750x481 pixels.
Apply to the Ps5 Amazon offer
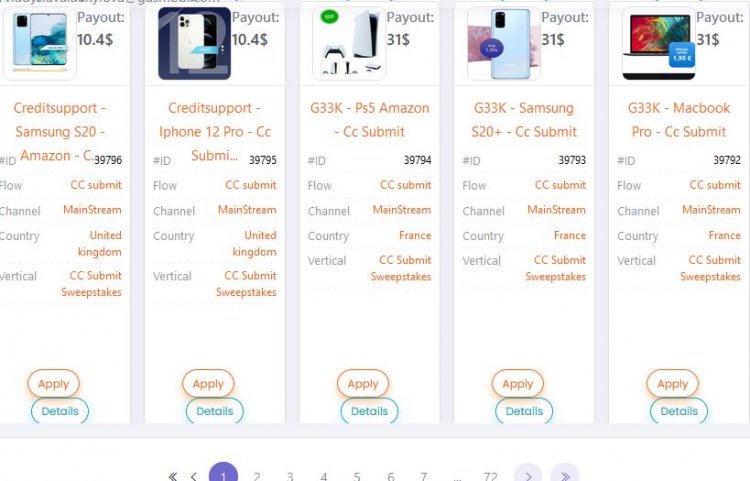pyautogui.click(x=363, y=383)
